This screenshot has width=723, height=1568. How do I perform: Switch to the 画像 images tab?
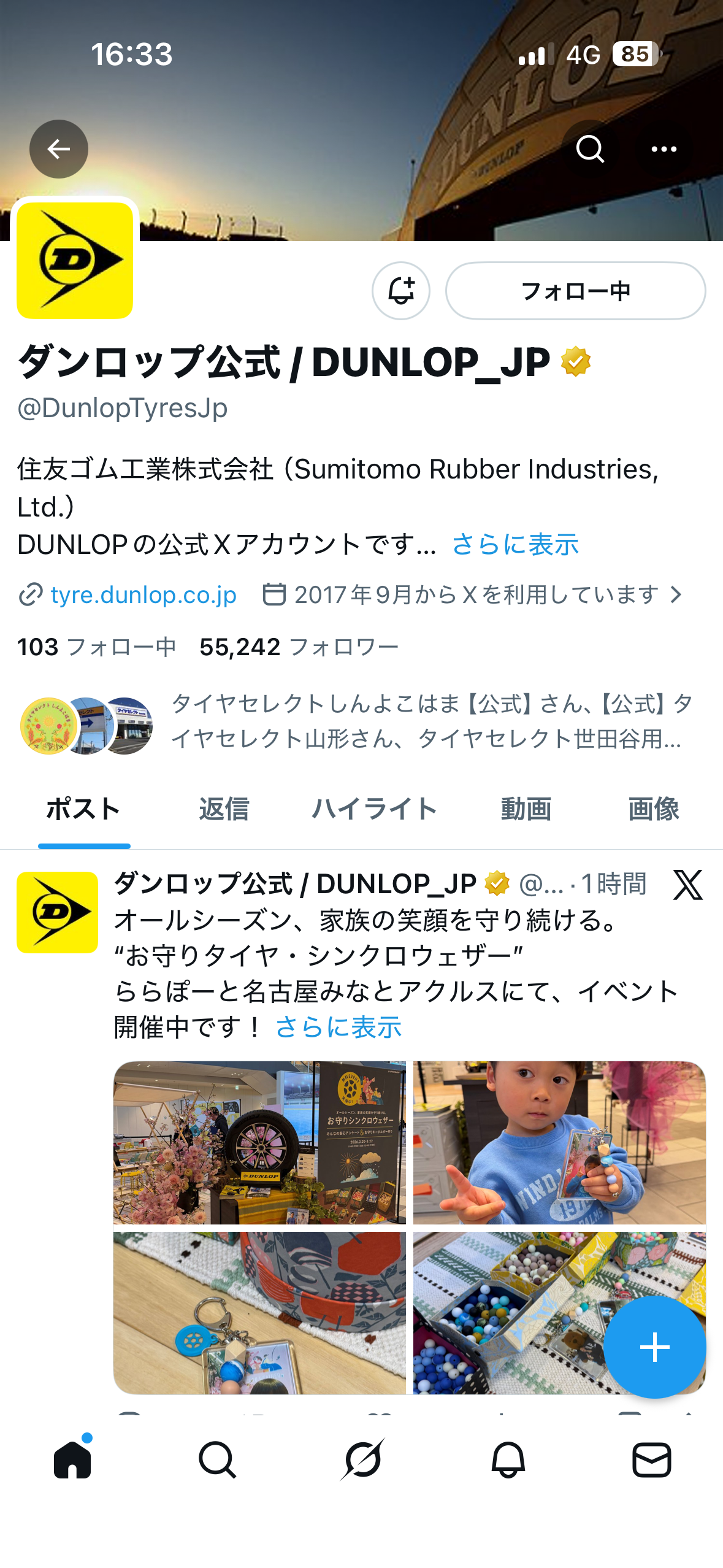653,809
